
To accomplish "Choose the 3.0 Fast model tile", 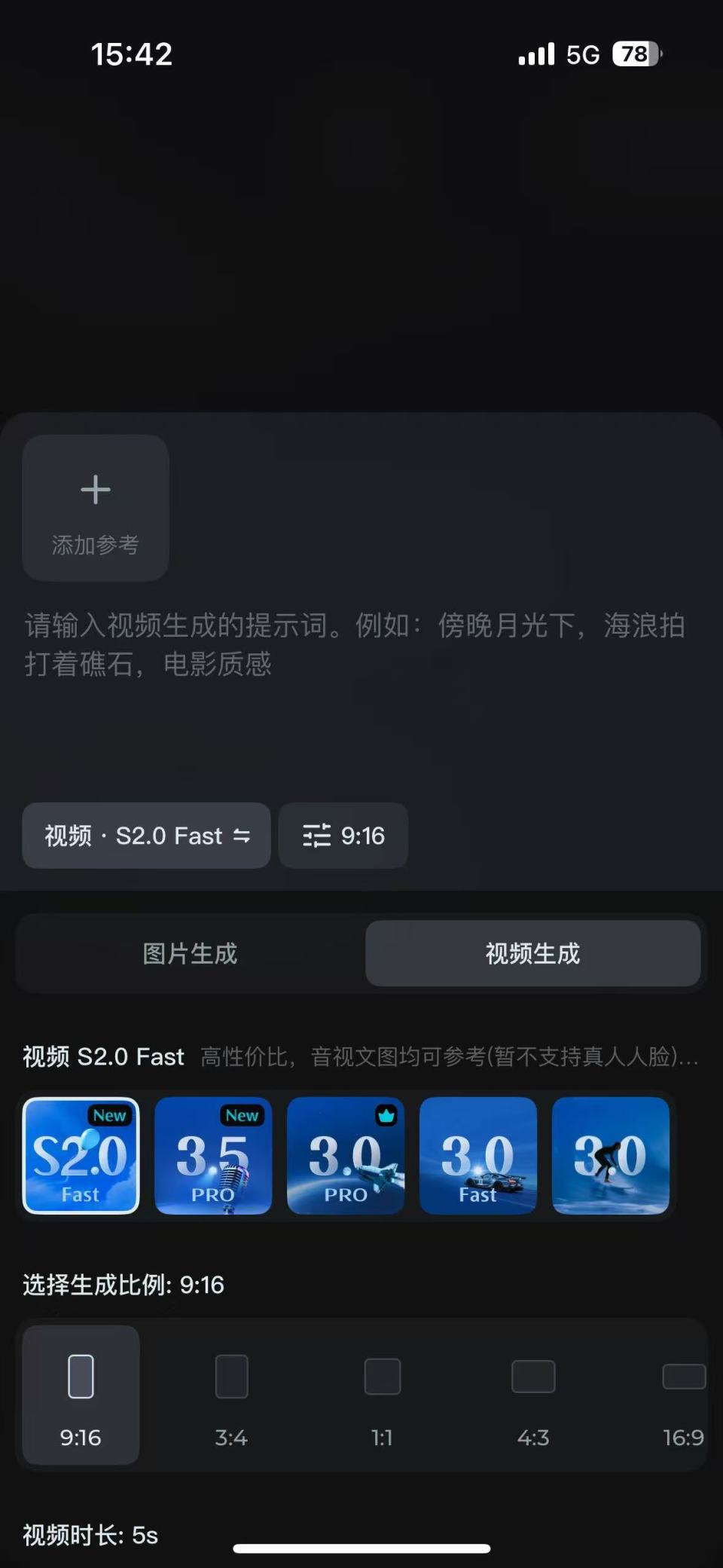I will tap(478, 1155).
